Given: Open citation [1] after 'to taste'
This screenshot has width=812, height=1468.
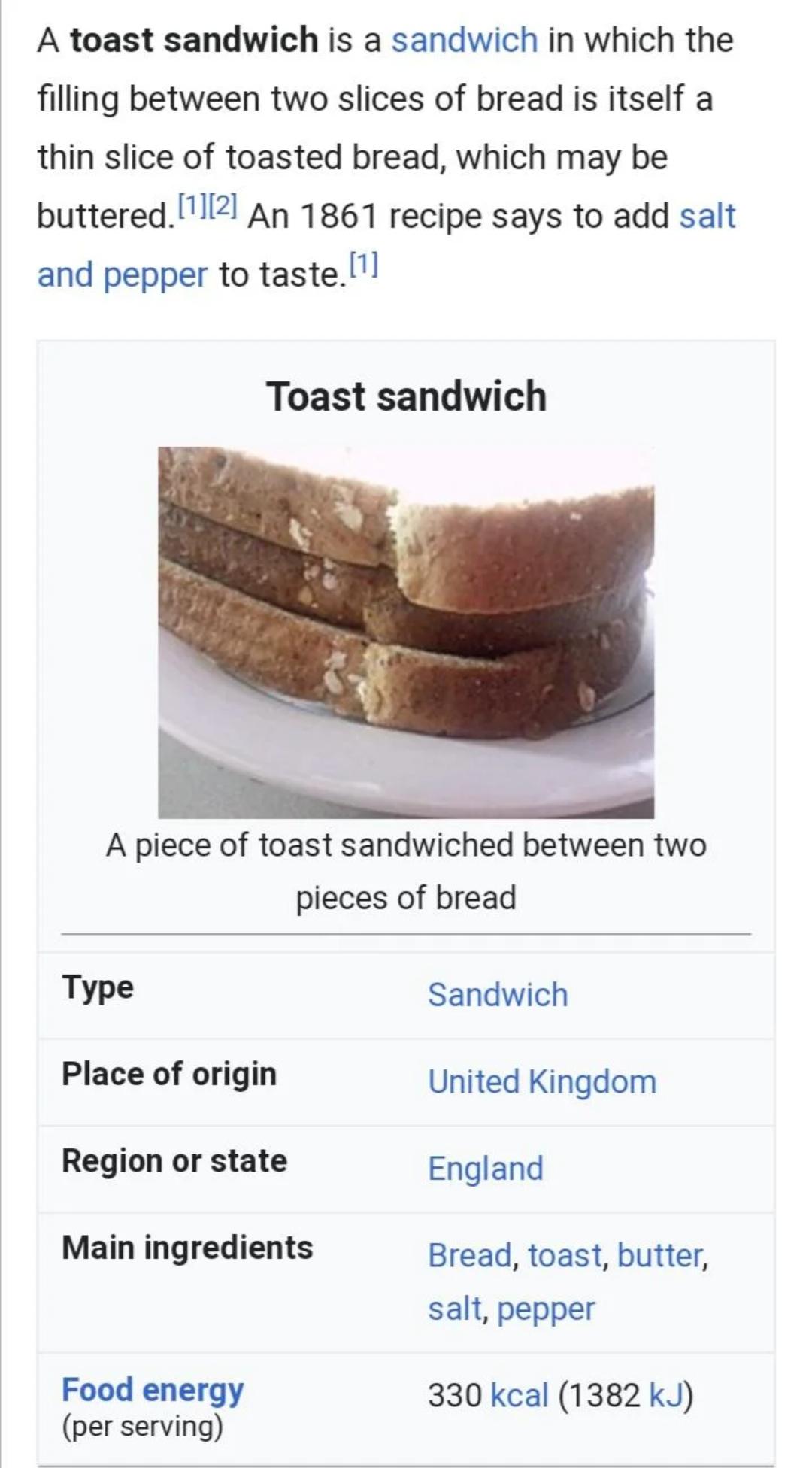Looking at the screenshot, I should [364, 264].
